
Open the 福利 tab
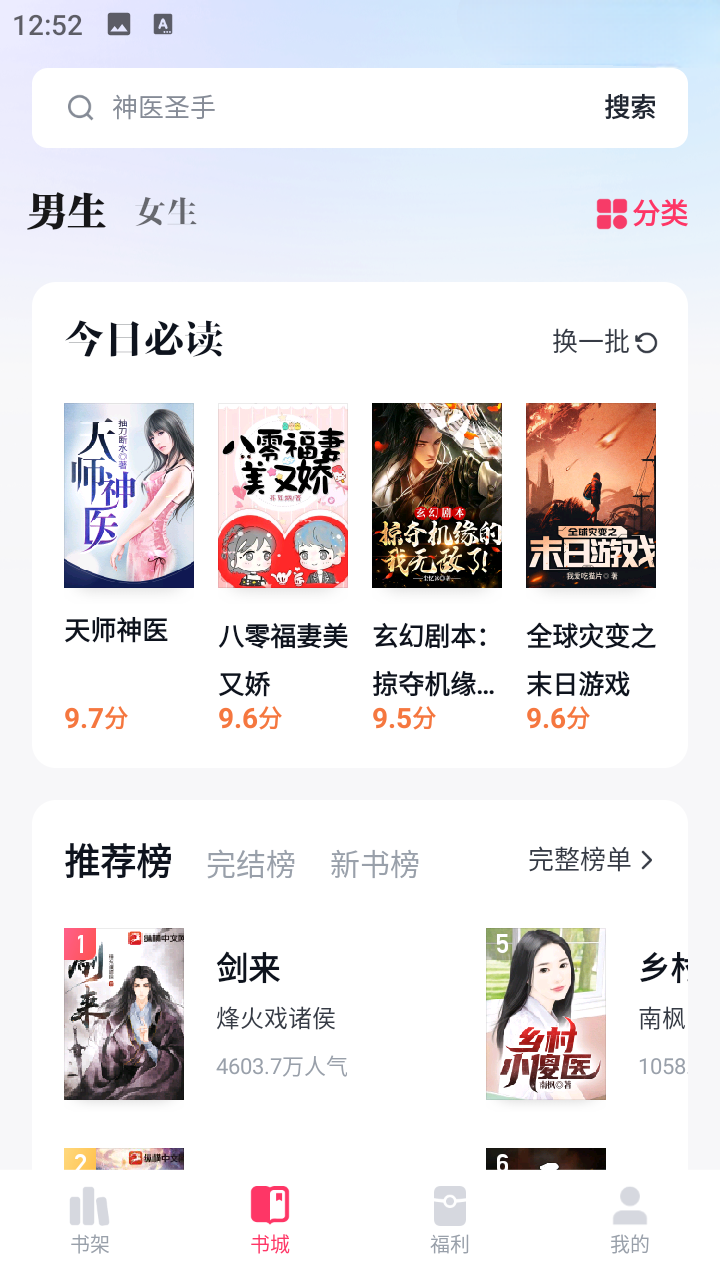click(x=450, y=1220)
